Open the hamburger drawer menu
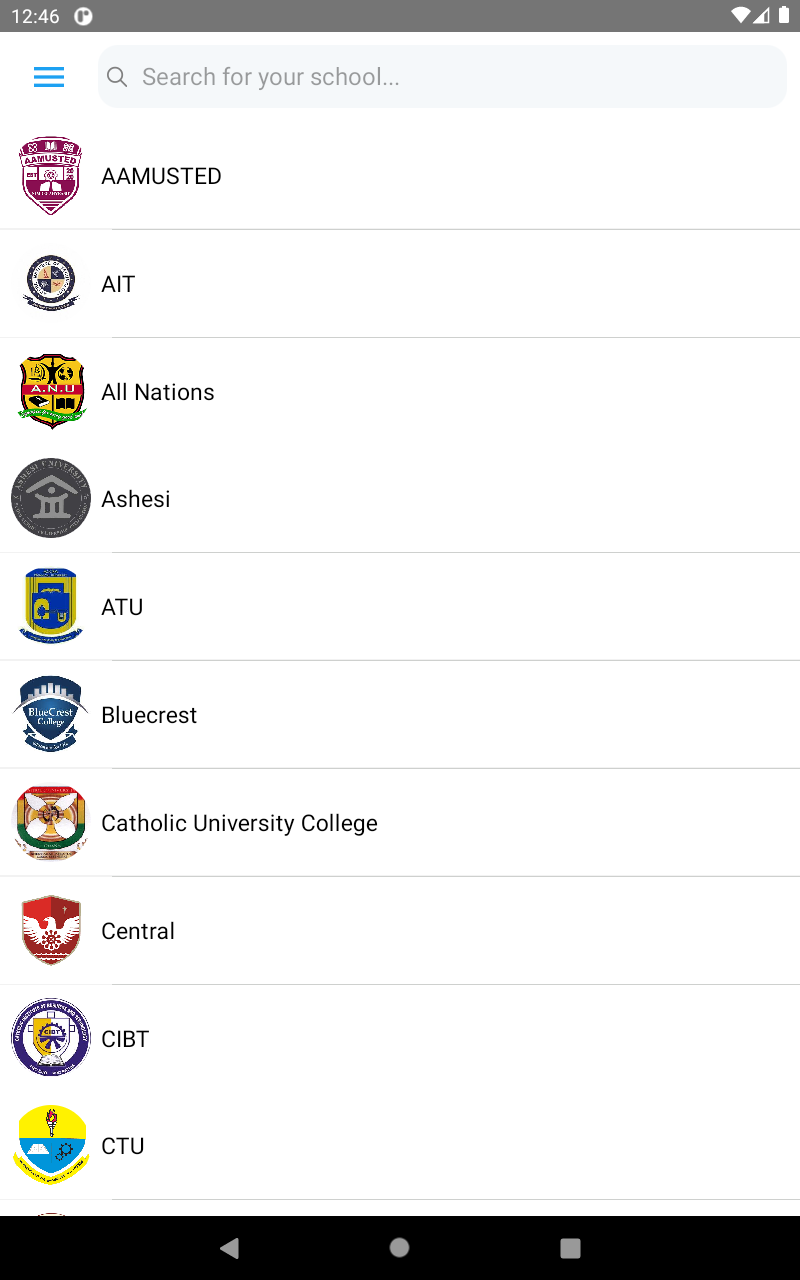The height and width of the screenshot is (1280, 800). pos(49,77)
